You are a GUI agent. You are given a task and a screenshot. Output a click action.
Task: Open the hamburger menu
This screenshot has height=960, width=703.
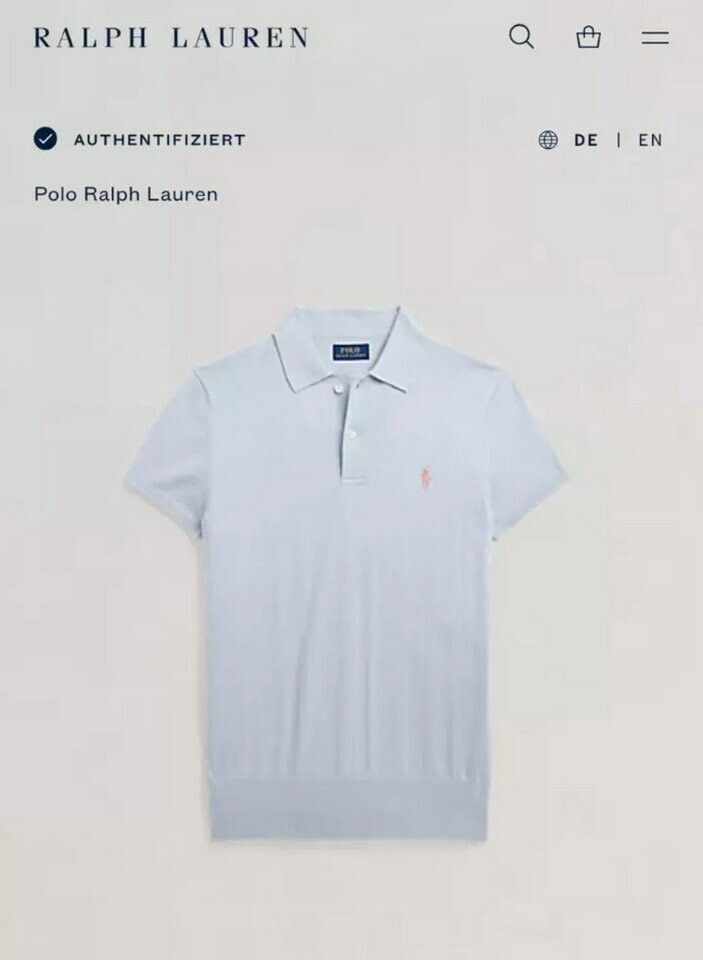[655, 37]
